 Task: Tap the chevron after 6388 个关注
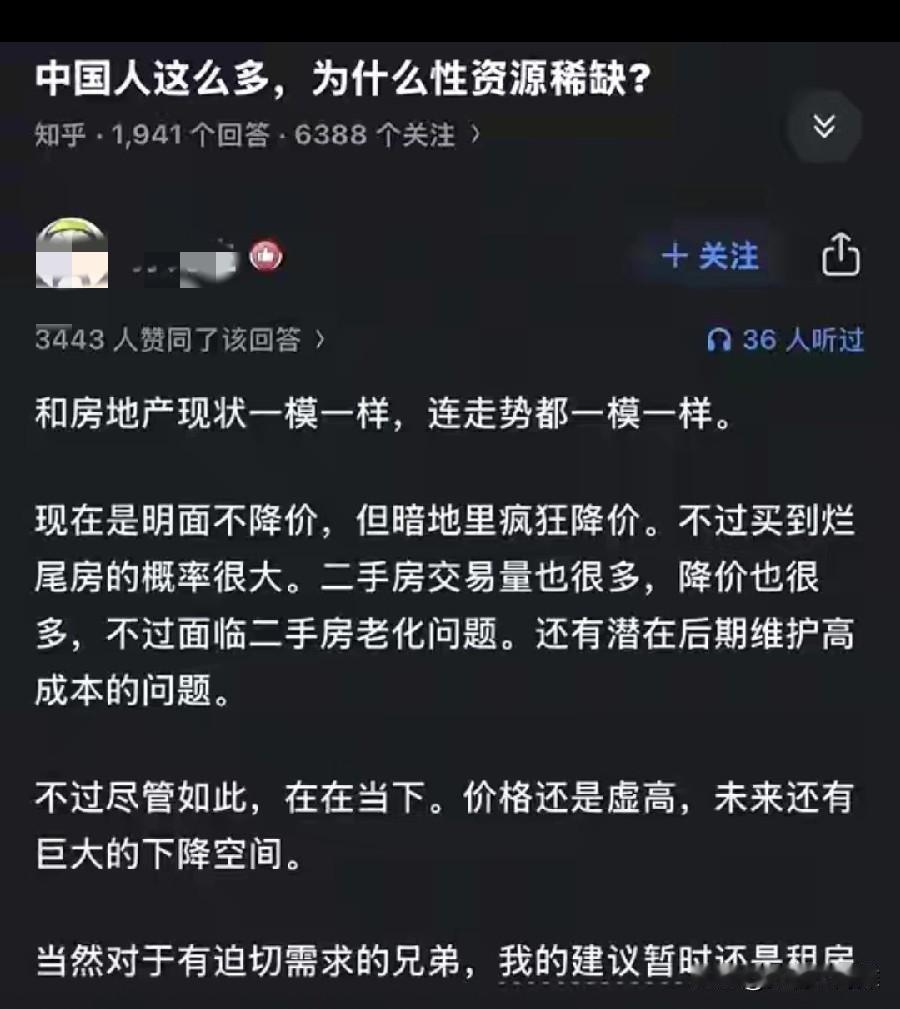470,138
